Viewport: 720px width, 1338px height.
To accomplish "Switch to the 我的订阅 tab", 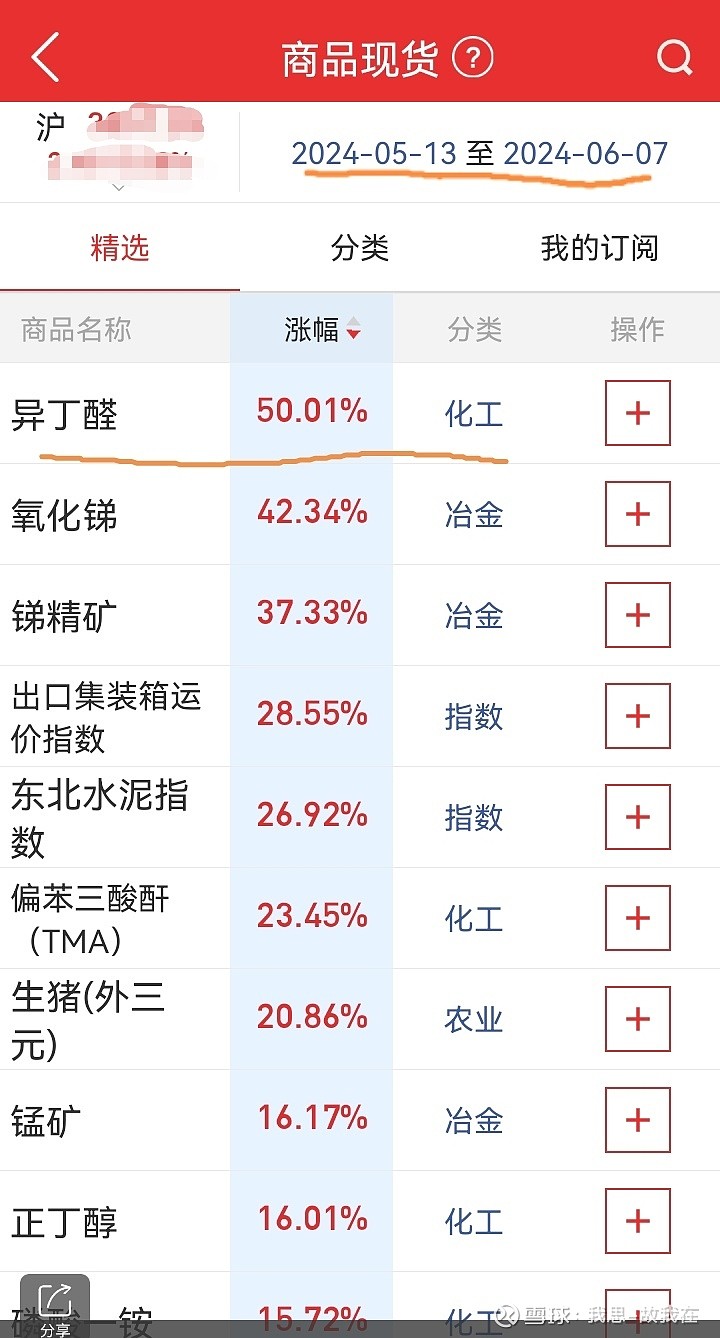I will click(600, 248).
